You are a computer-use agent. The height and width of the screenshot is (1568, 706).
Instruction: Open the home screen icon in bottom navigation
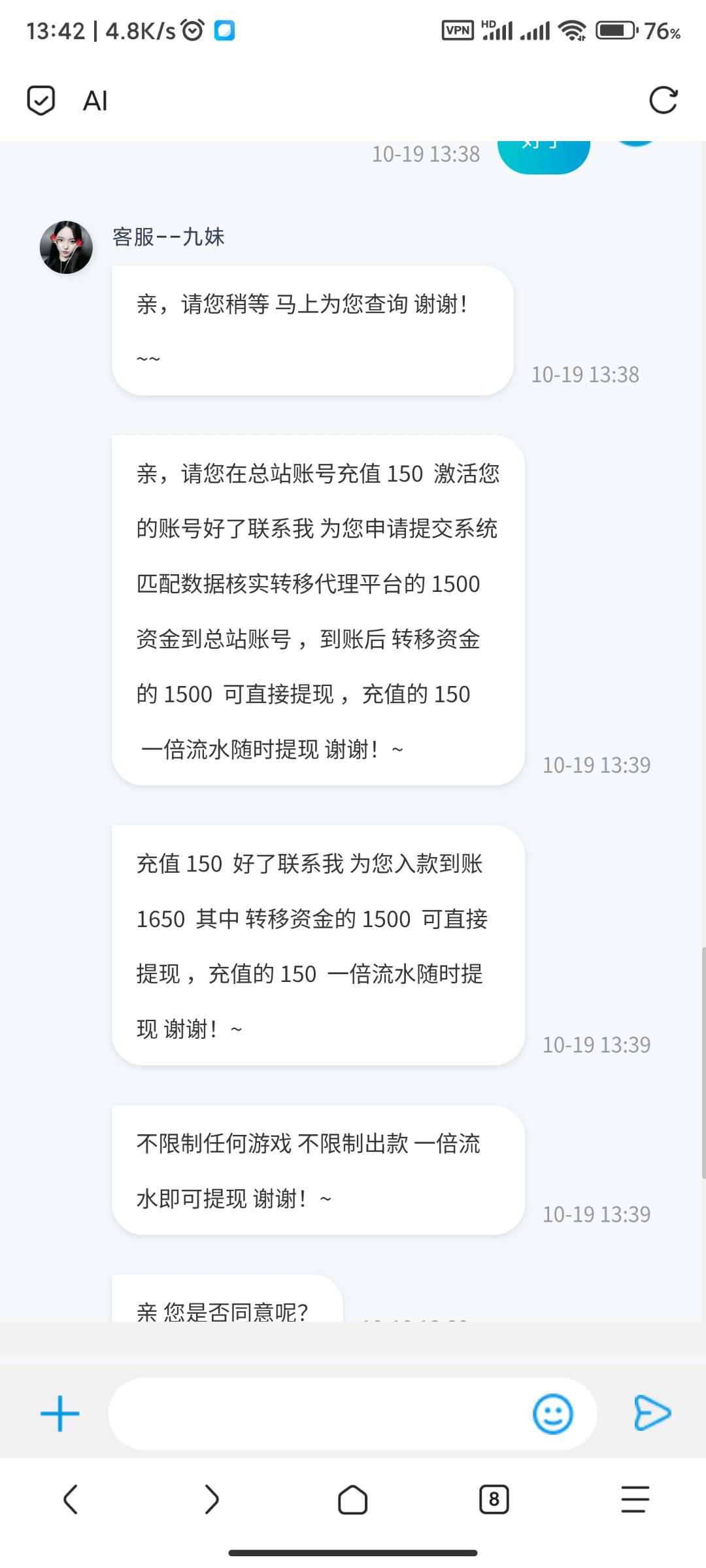[x=352, y=1499]
